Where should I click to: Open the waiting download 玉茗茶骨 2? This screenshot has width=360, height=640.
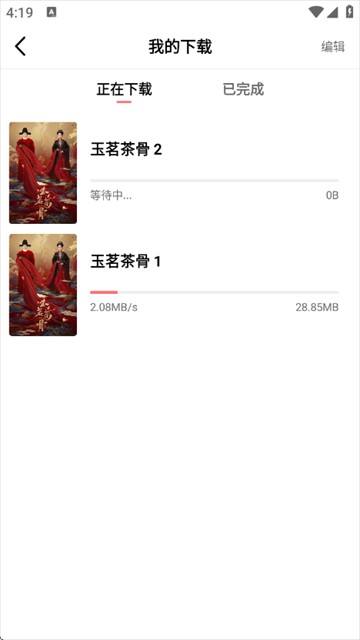[x=180, y=173]
